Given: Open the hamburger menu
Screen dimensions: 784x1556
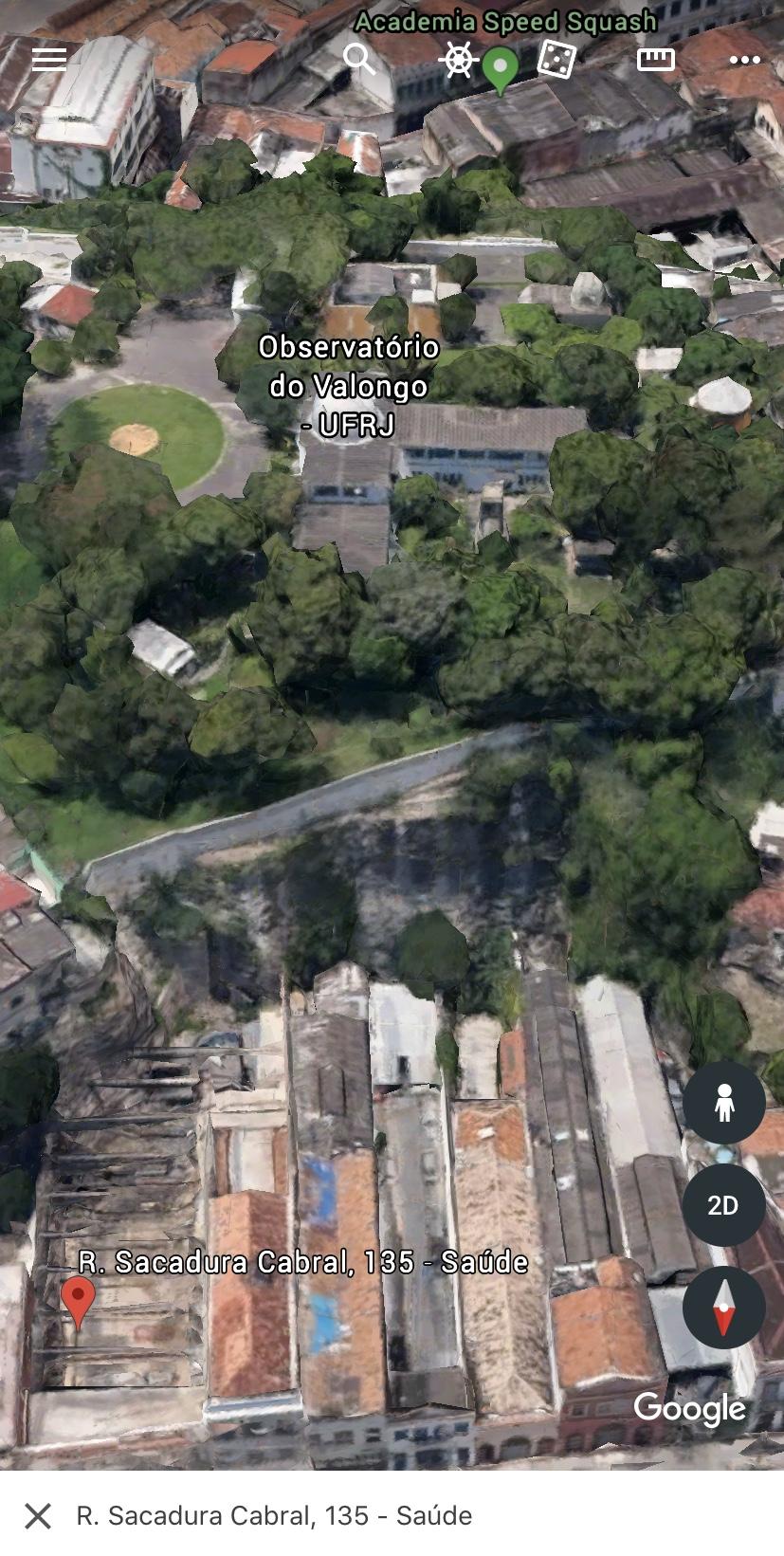Looking at the screenshot, I should (49, 59).
